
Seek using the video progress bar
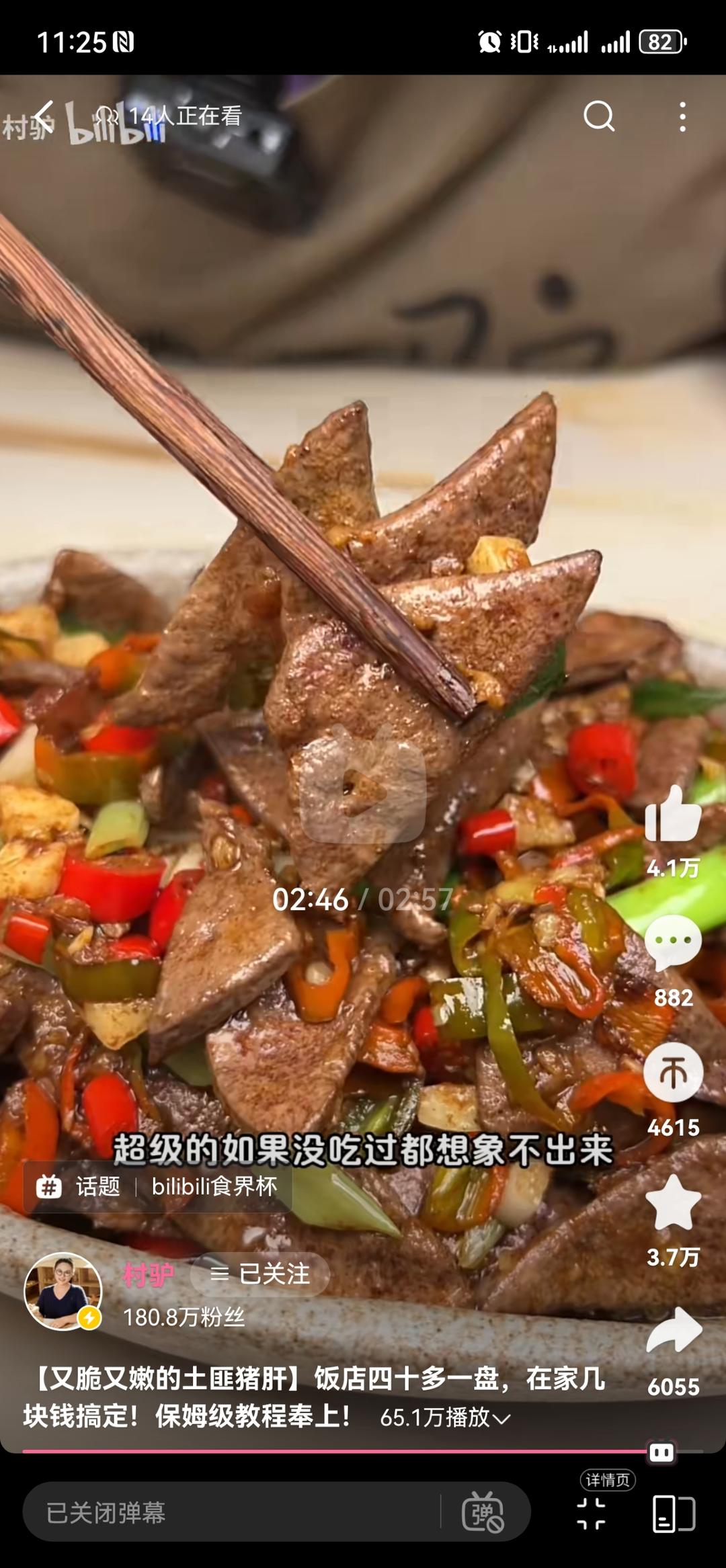[x=363, y=1452]
